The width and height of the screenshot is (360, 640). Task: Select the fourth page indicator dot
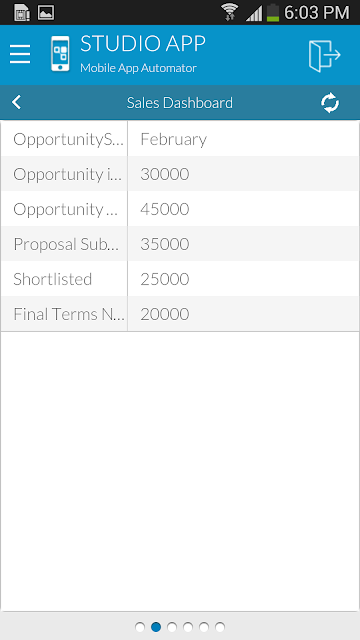[188, 627]
